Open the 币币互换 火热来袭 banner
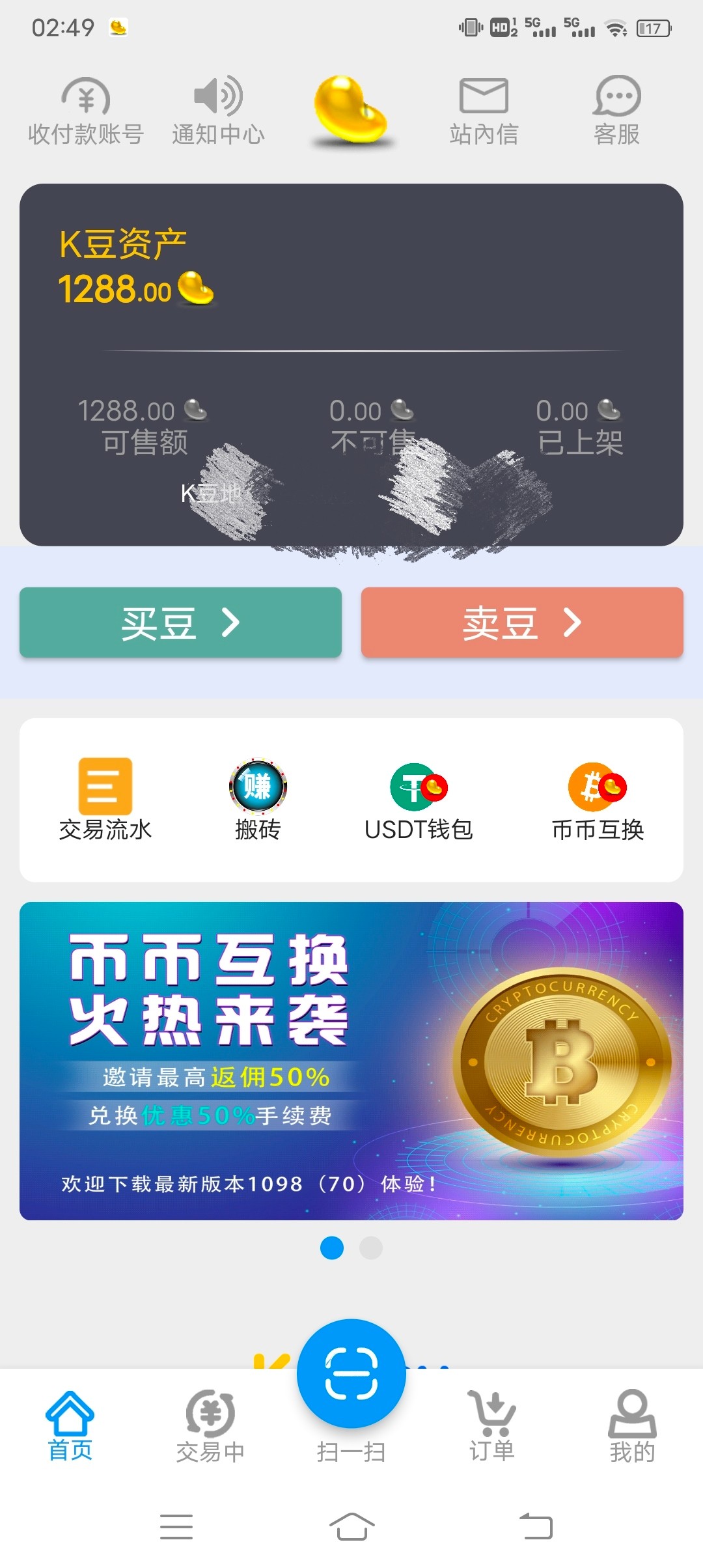703x1568 pixels. [351, 1060]
